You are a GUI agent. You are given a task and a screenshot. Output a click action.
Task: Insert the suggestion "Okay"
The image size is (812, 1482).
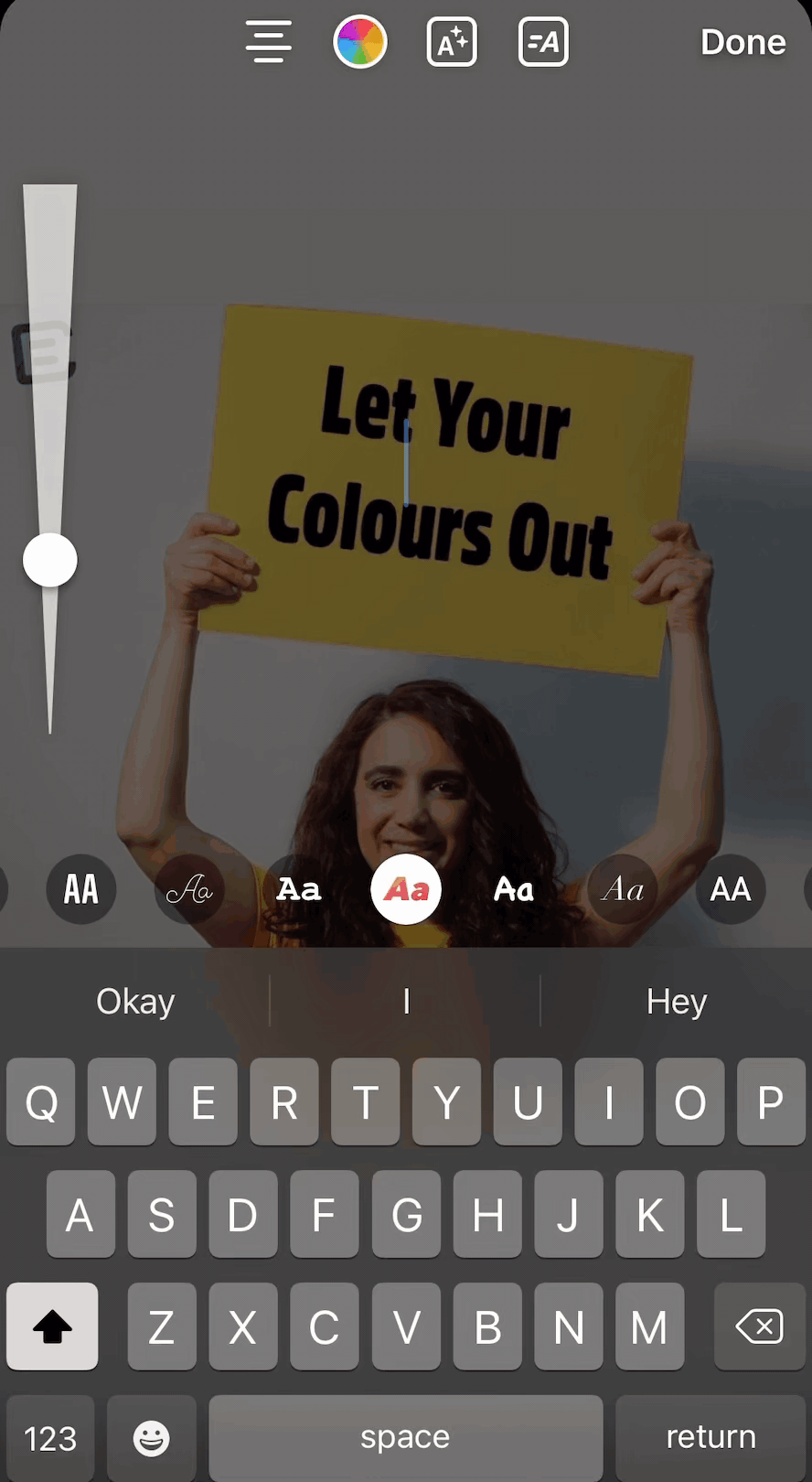tap(135, 1002)
